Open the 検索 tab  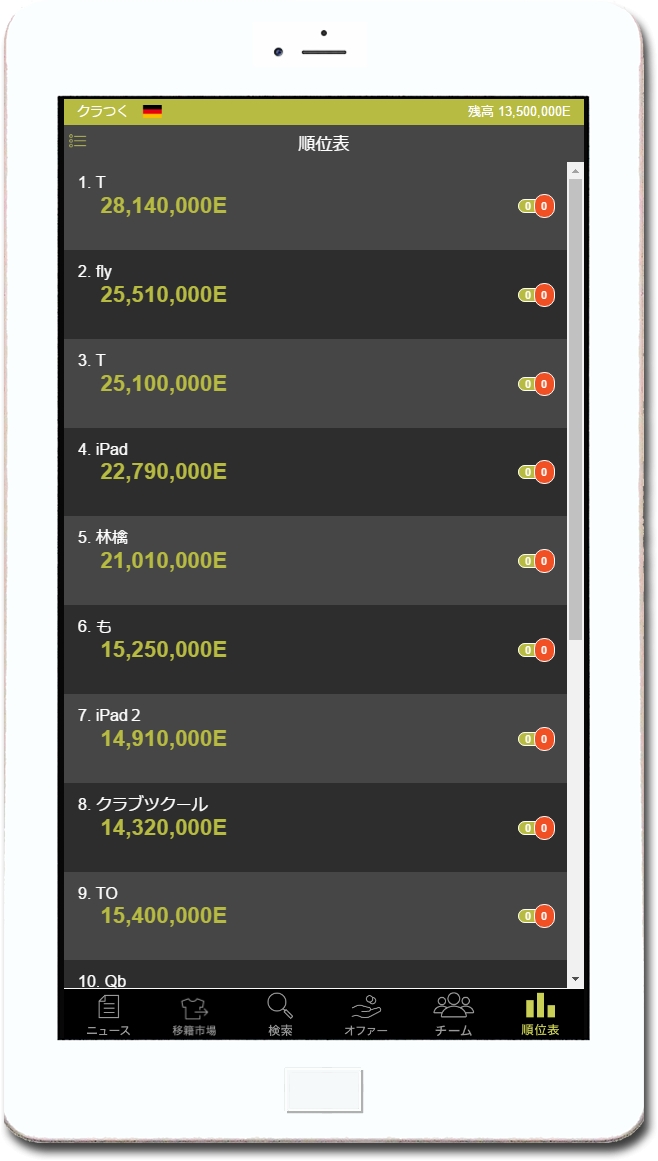click(x=280, y=1015)
